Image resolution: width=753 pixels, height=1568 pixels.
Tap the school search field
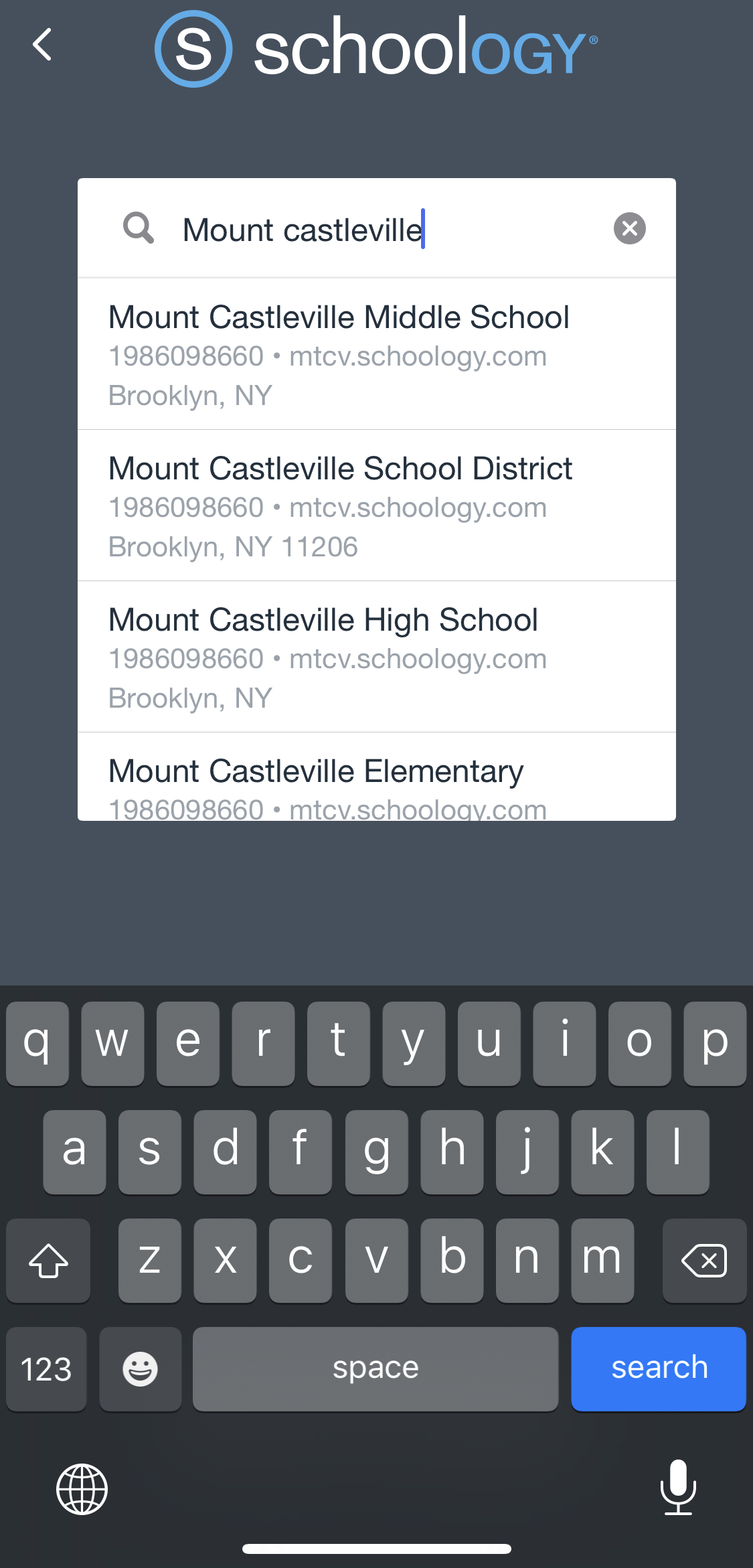(375, 230)
